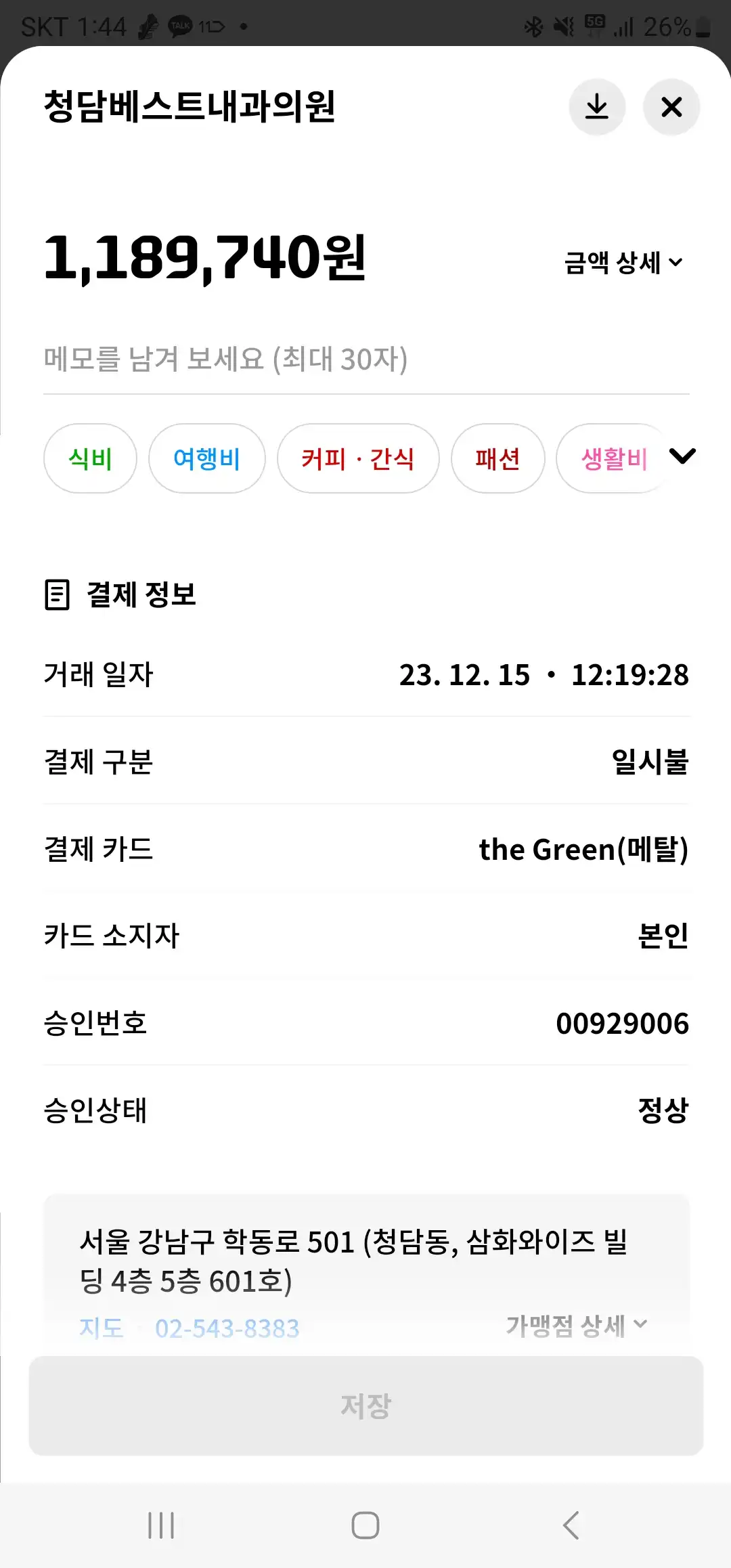Close the transaction detail view
Screen dimensions: 731x1568
671,108
